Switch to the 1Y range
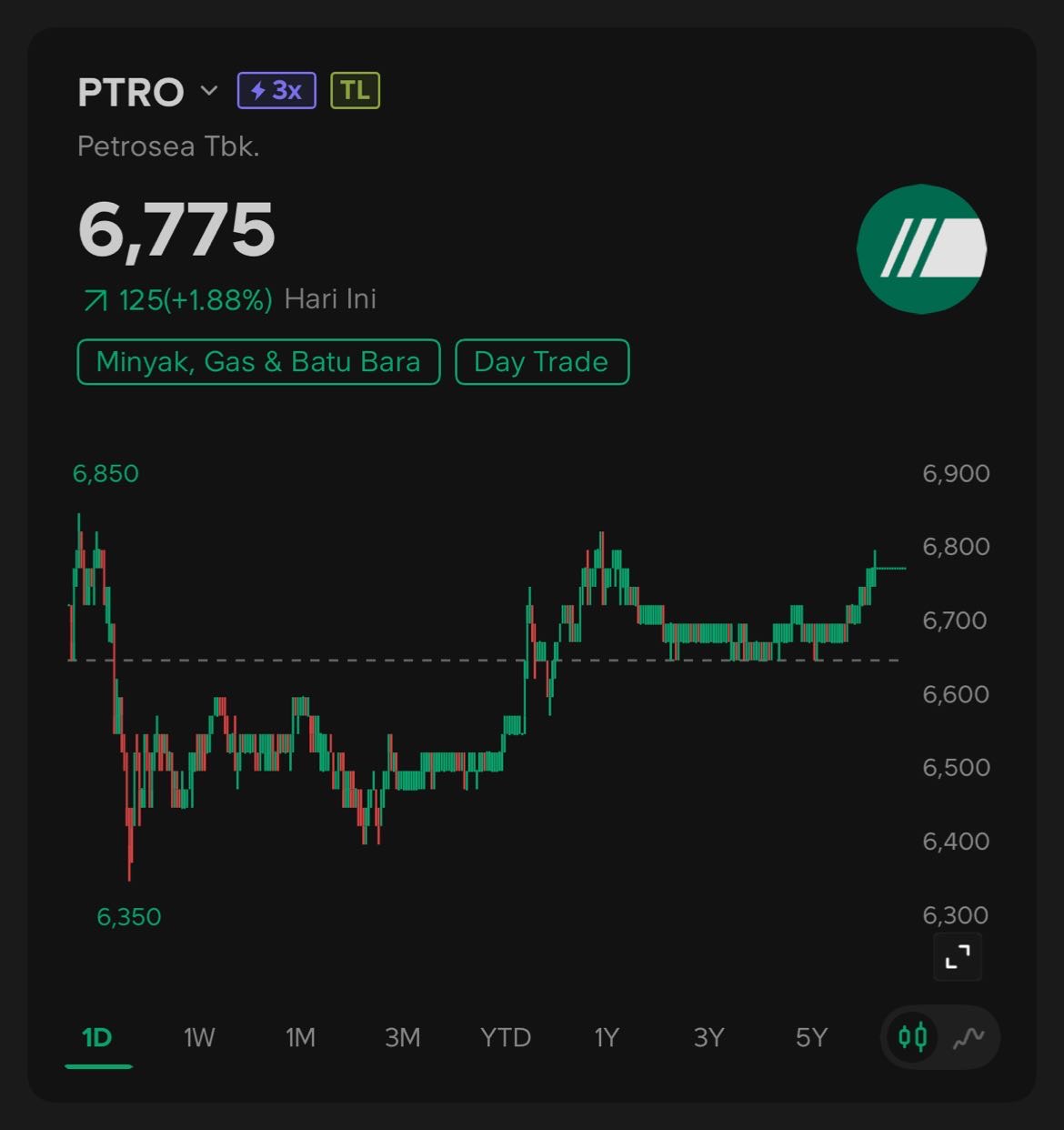This screenshot has width=1064, height=1130. pyautogui.click(x=607, y=1037)
